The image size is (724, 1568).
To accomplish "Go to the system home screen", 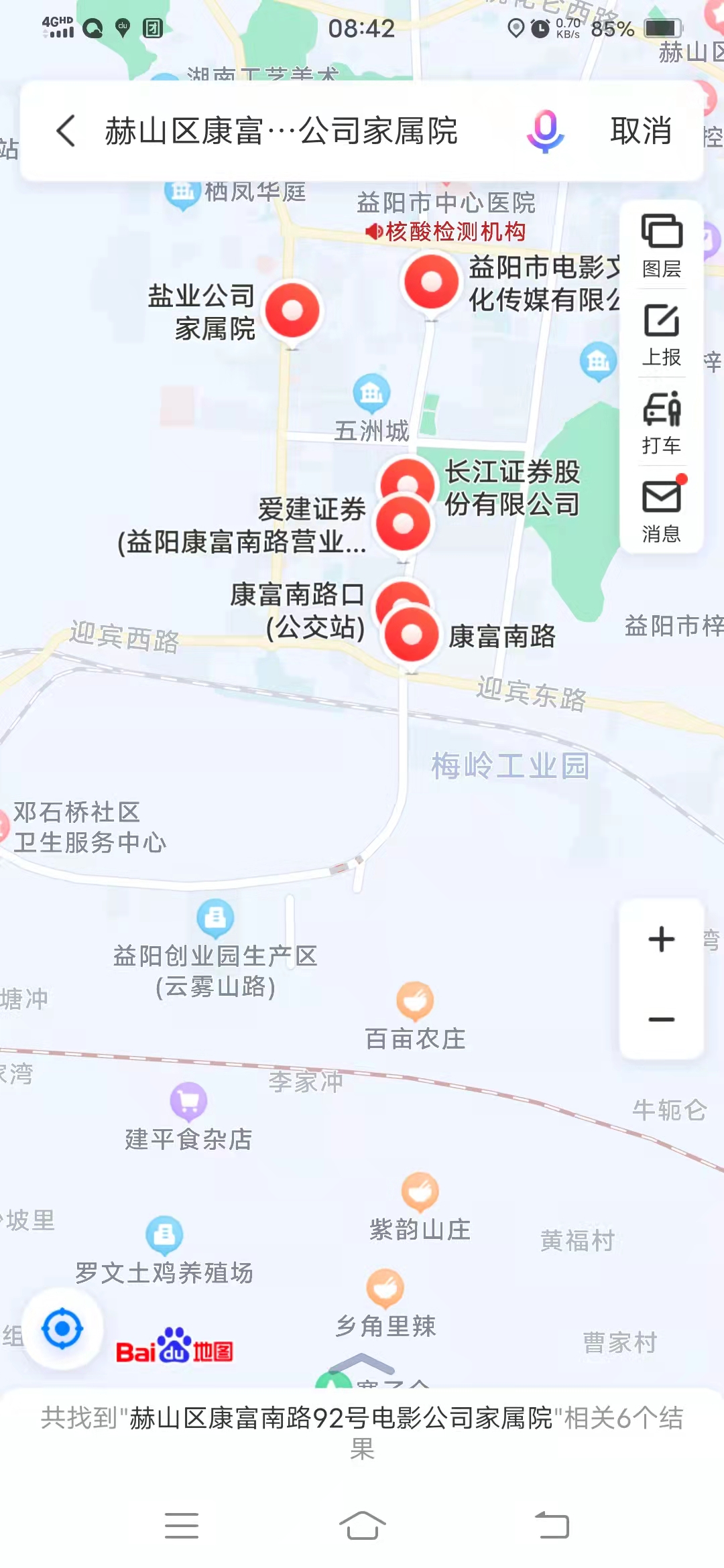I will click(x=362, y=1526).
